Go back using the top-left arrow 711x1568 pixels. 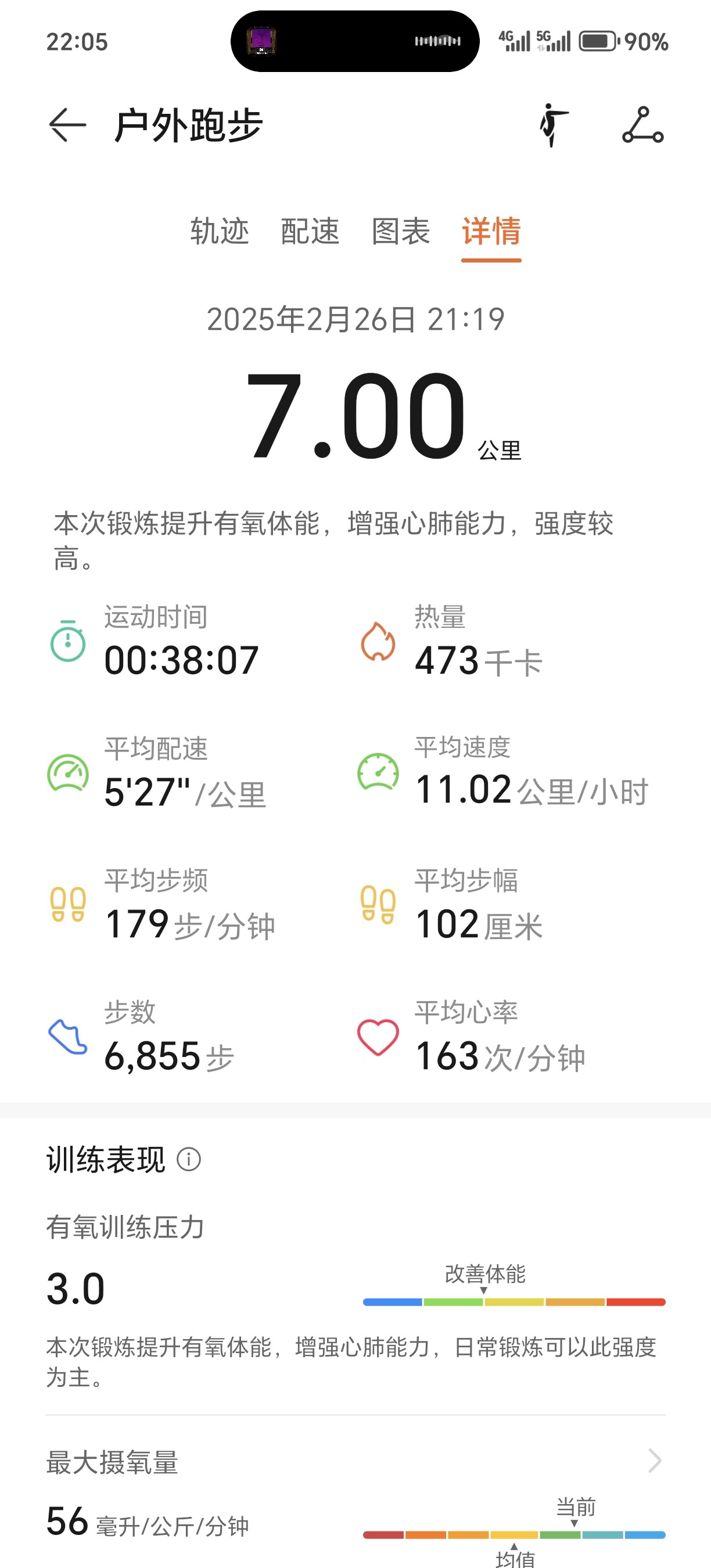pyautogui.click(x=67, y=125)
